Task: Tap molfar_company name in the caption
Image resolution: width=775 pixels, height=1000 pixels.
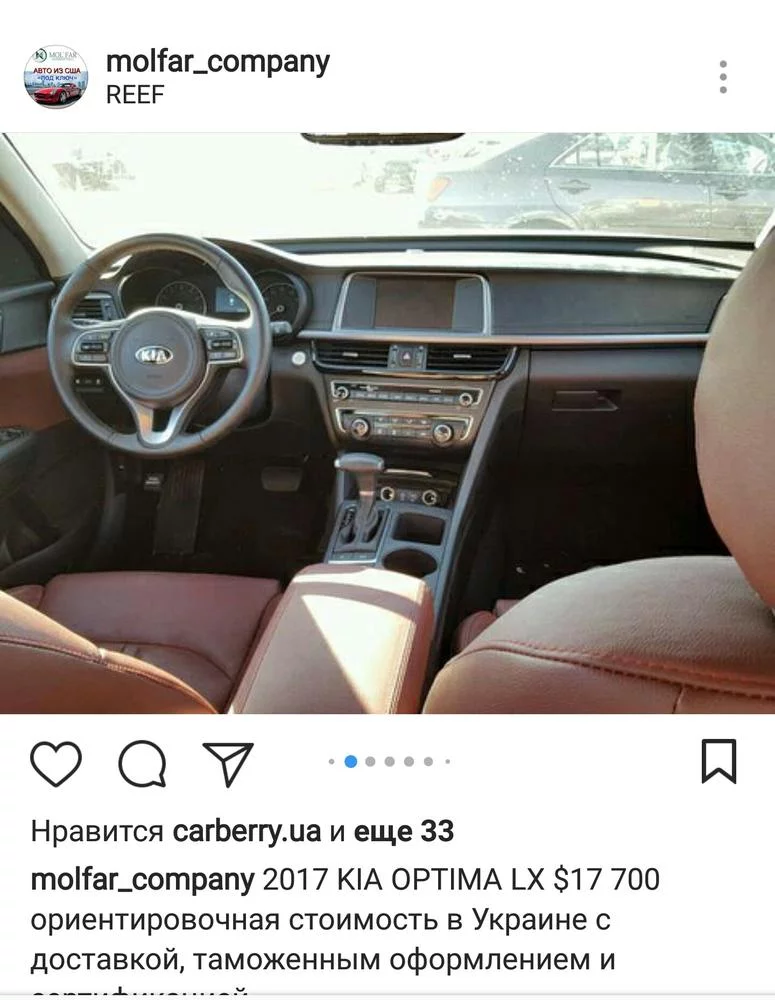Action: click(x=142, y=880)
